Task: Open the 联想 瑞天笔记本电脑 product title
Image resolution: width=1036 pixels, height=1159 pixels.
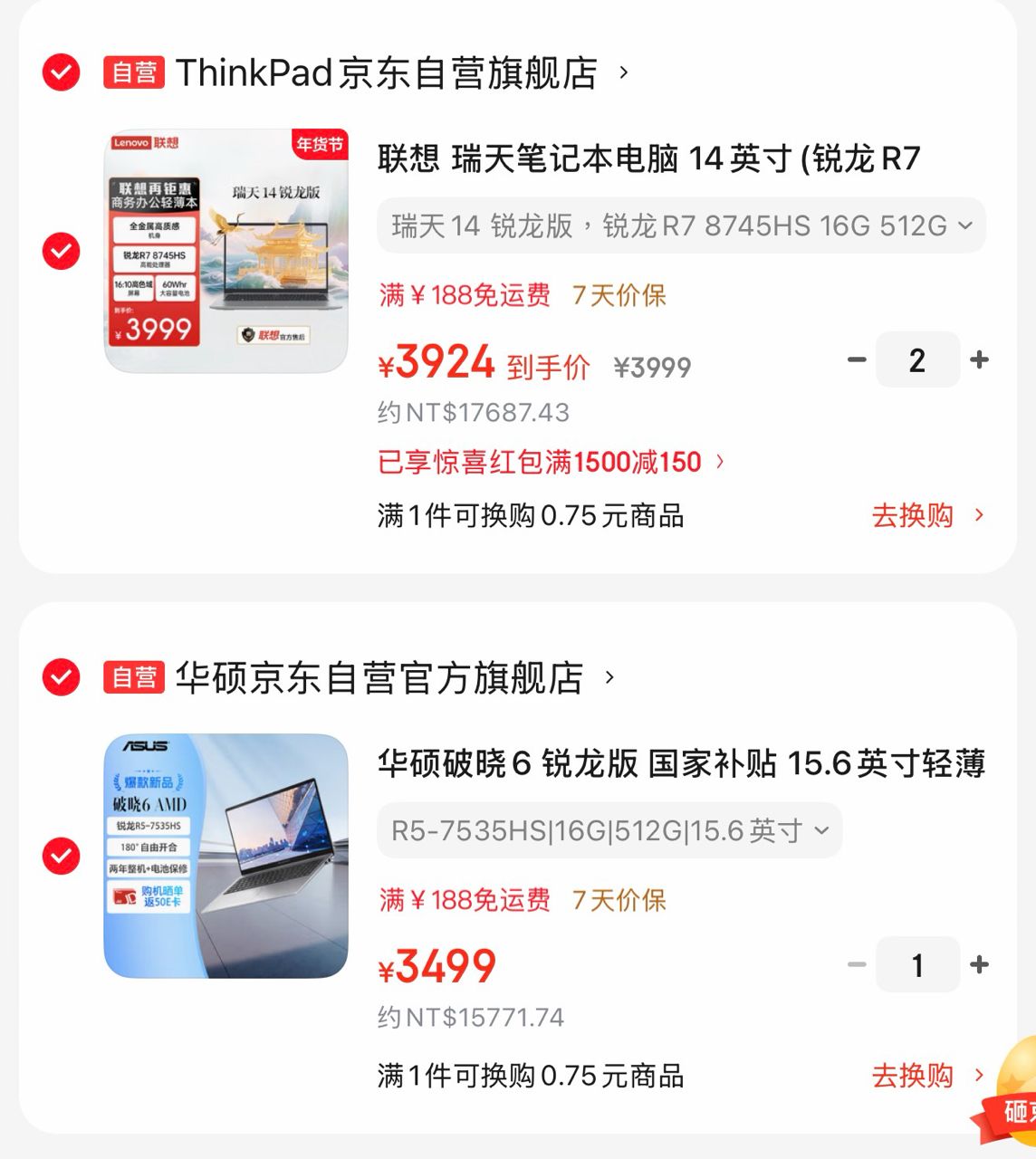Action: 648,159
